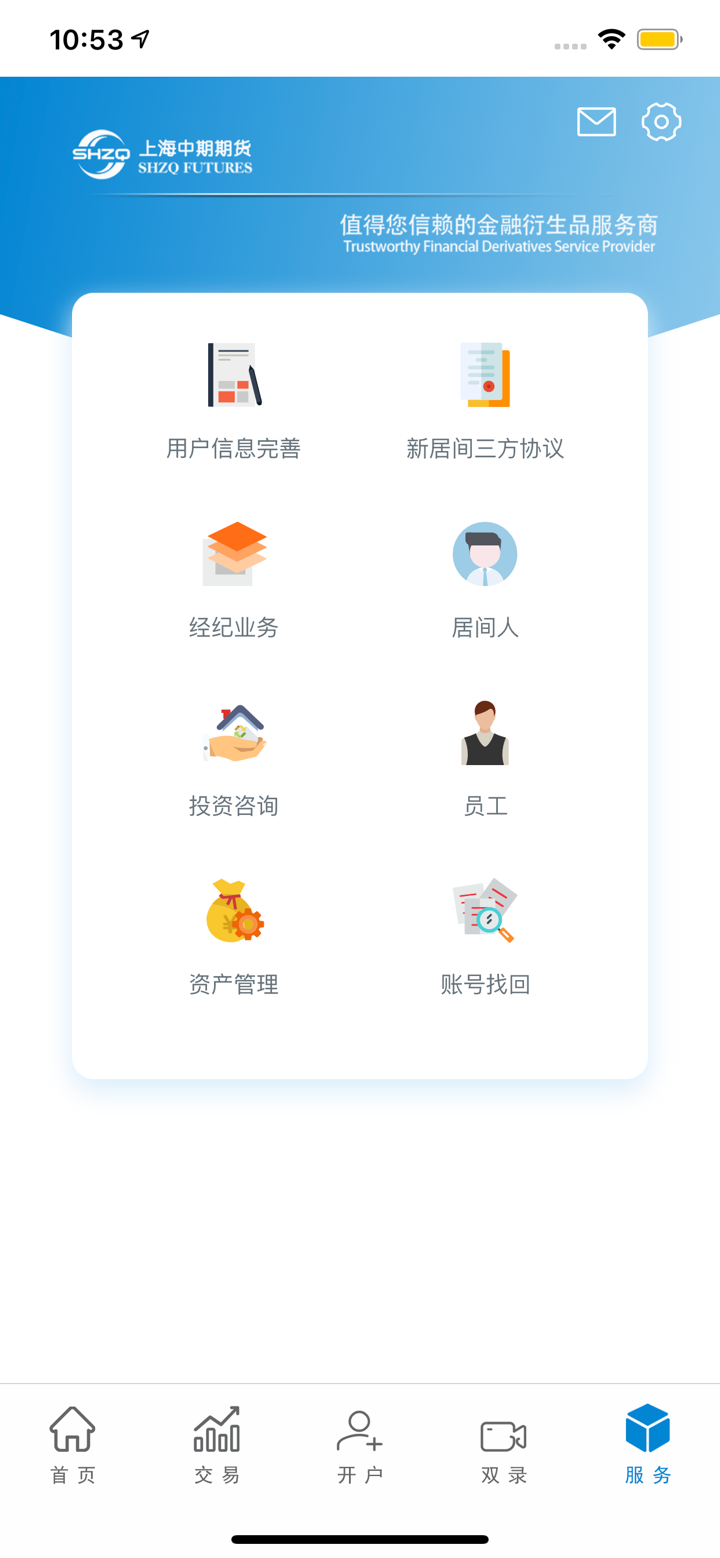Open the 新居间三方协议 service icon
This screenshot has height=1558, width=720.
tap(485, 374)
